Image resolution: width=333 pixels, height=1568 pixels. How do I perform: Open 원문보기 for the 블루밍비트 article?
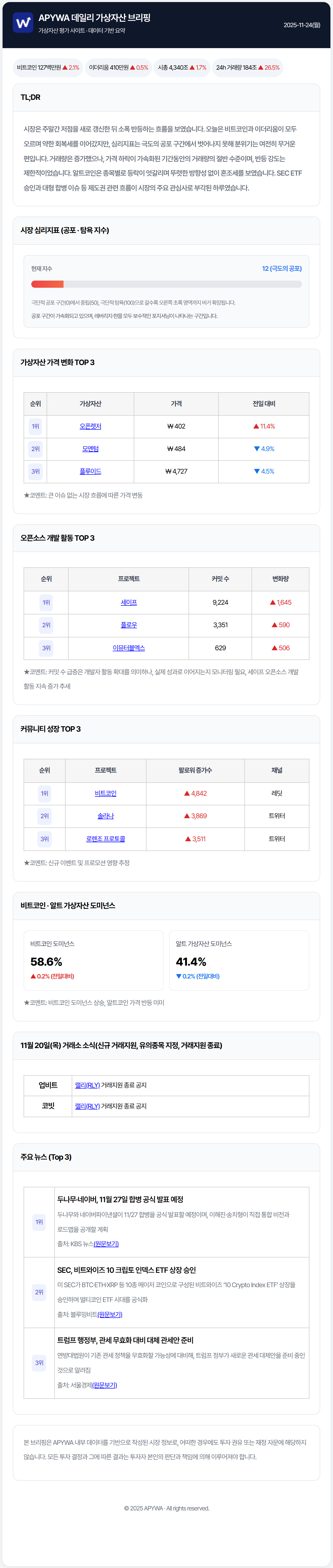110,1314
